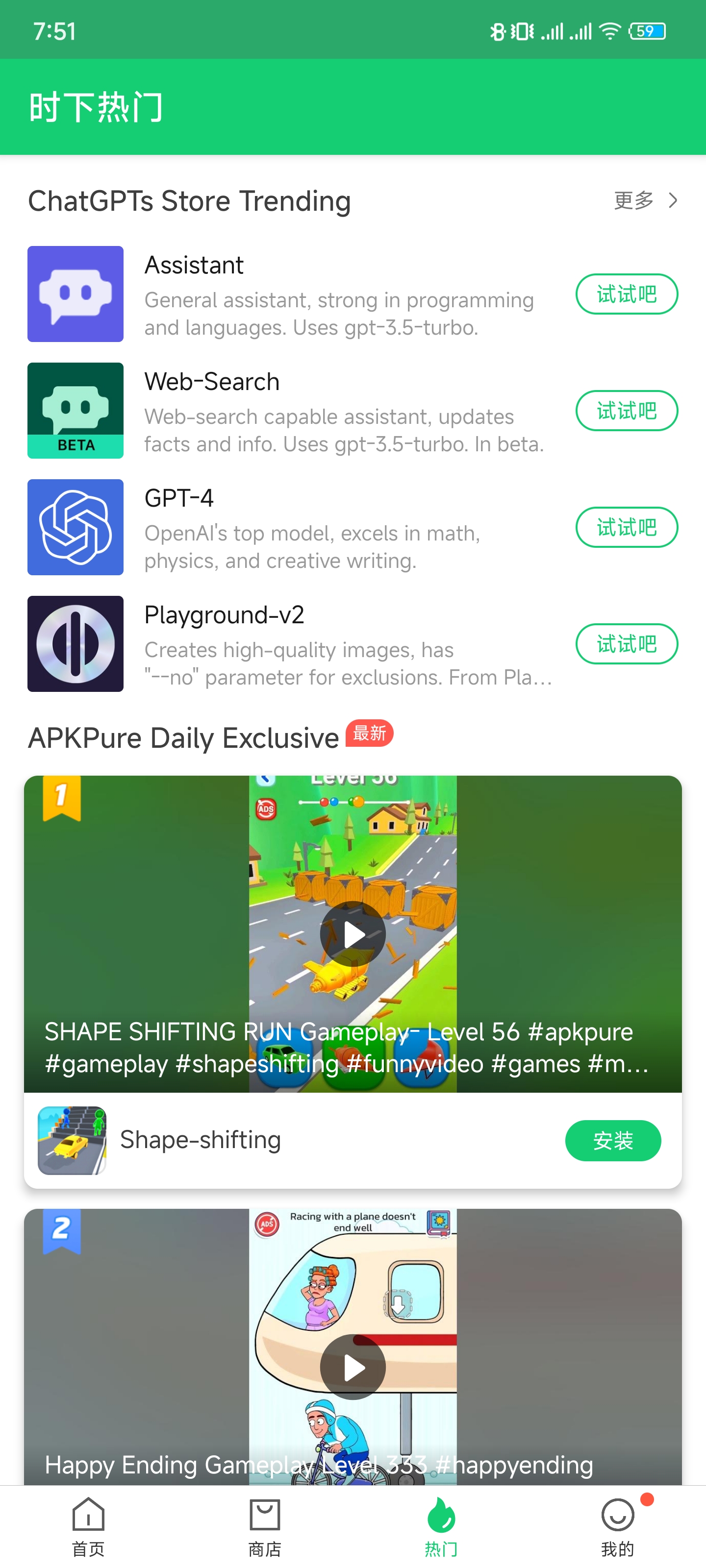This screenshot has height=1568, width=706.
Task: Open the Shape-shifting app page
Action: (201, 1140)
